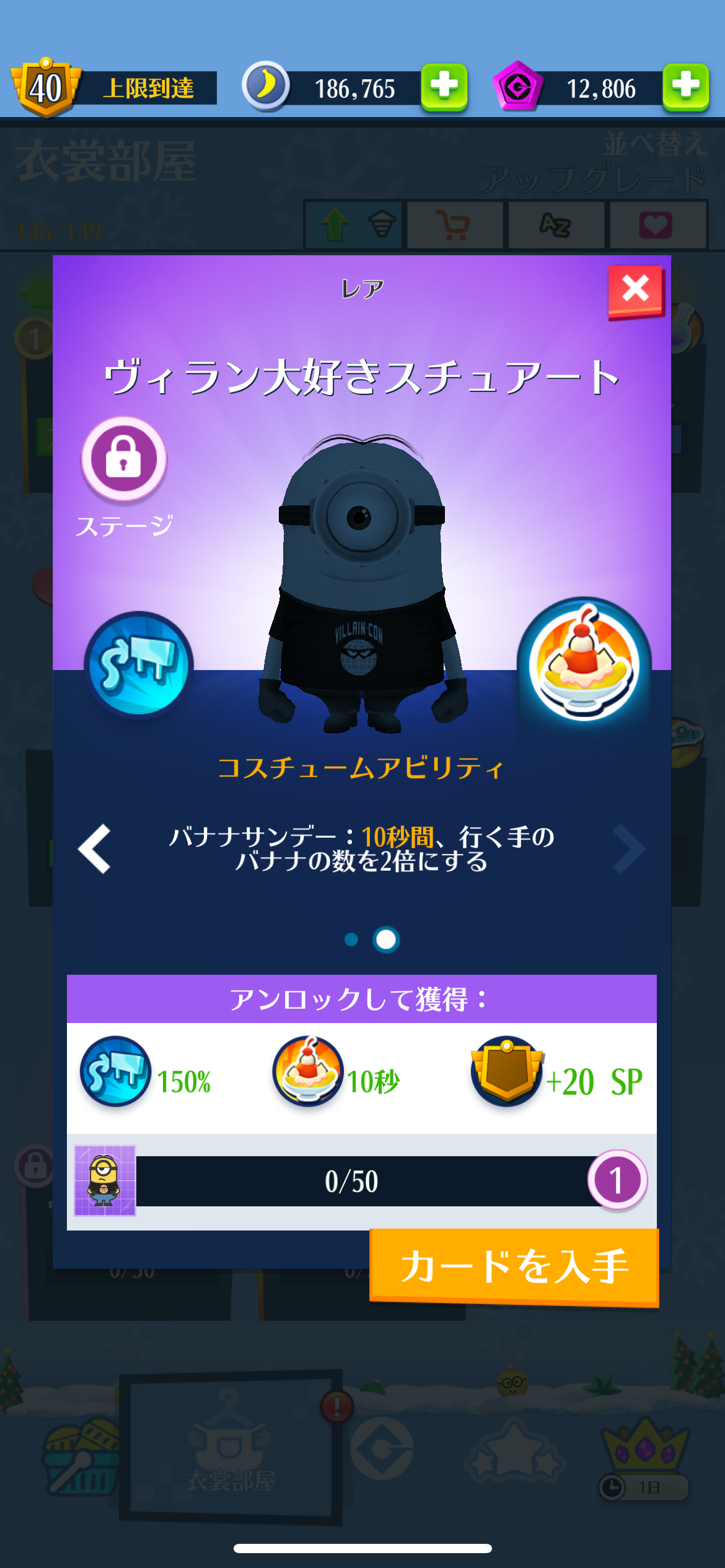Tap the banana sundae ability icon
The width and height of the screenshot is (725, 1568).
pyautogui.click(x=584, y=664)
